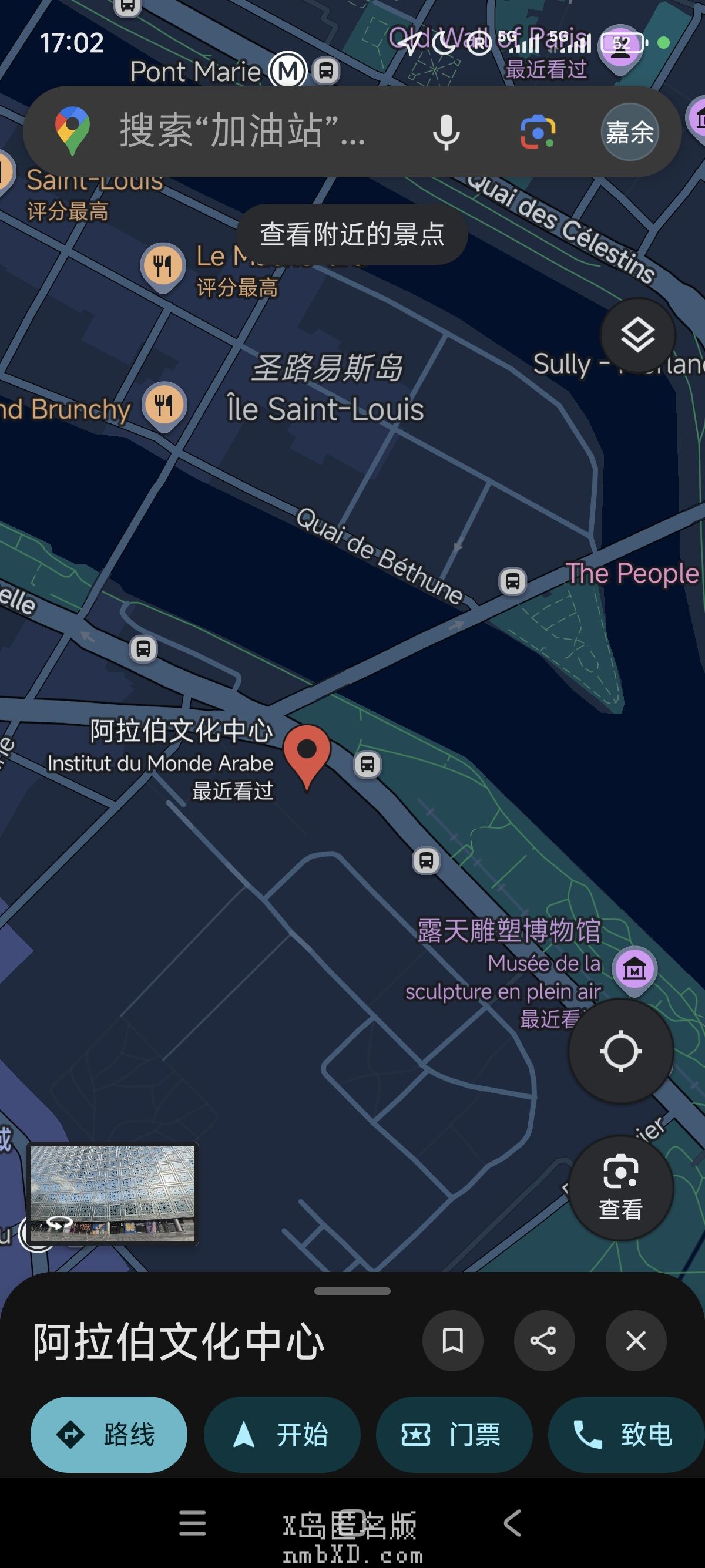This screenshot has height=1568, width=705.
Task: Select the Le M restaurant marker rated 评分最高
Action: [x=163, y=266]
